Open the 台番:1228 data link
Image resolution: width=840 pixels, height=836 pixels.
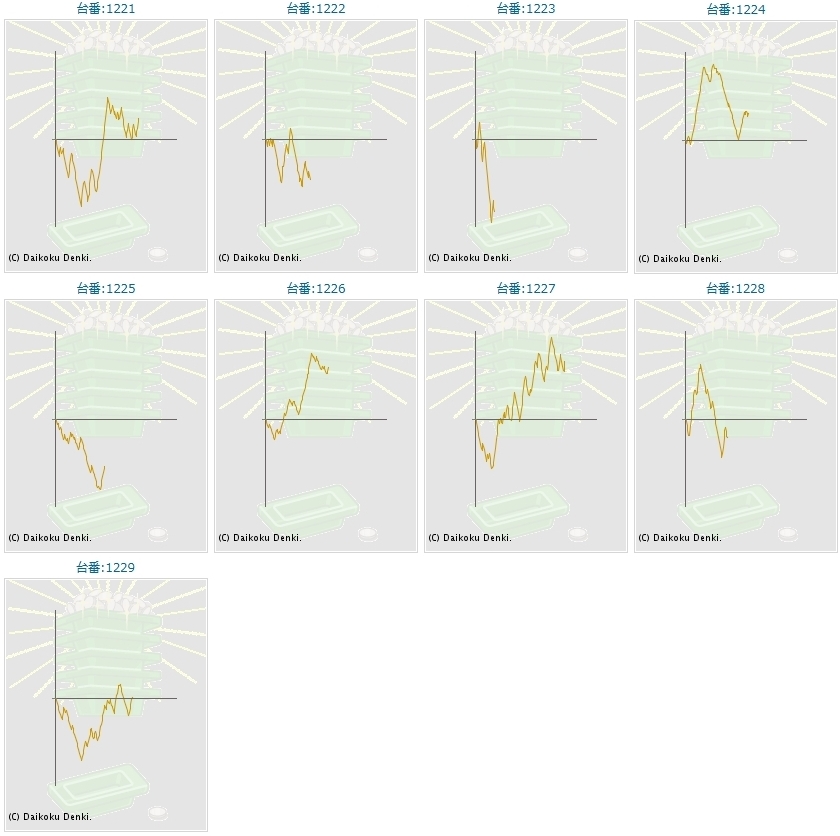tap(736, 288)
